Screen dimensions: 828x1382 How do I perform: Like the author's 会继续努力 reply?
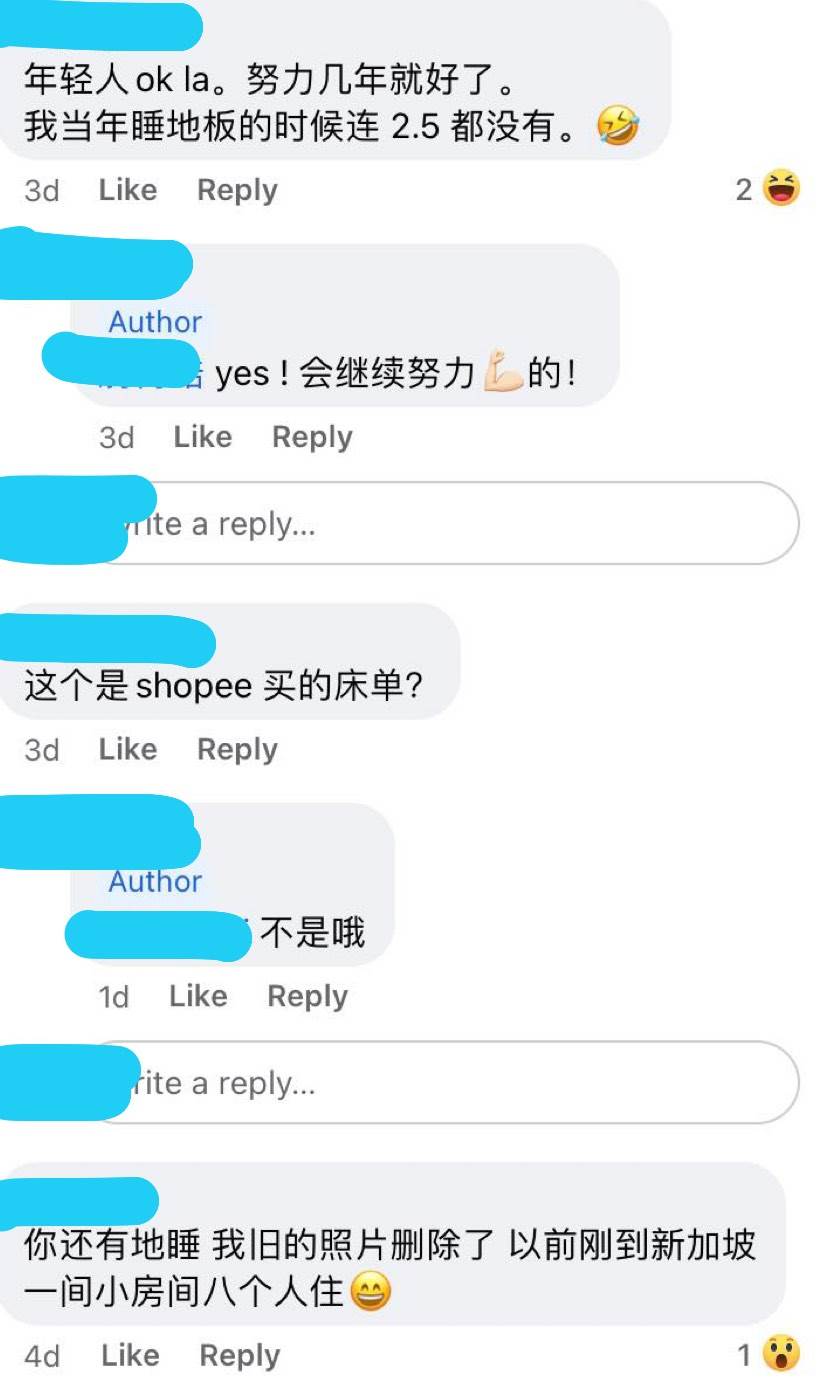[x=202, y=437]
